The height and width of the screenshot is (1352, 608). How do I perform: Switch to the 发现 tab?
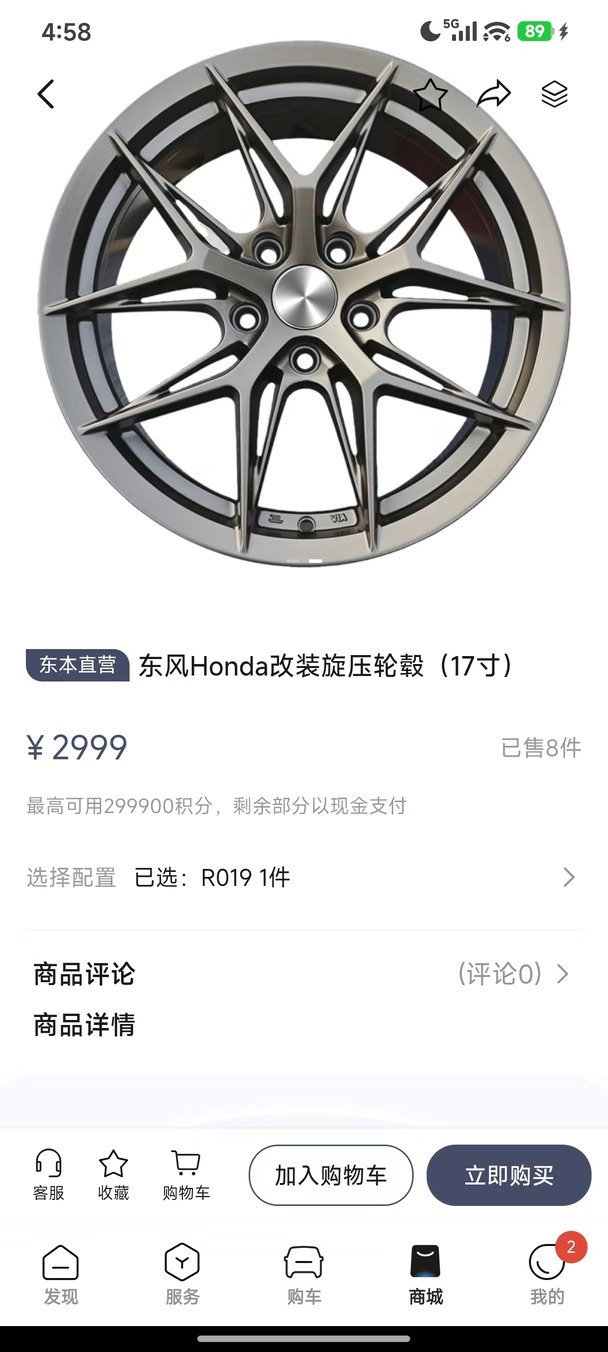click(x=60, y=1275)
